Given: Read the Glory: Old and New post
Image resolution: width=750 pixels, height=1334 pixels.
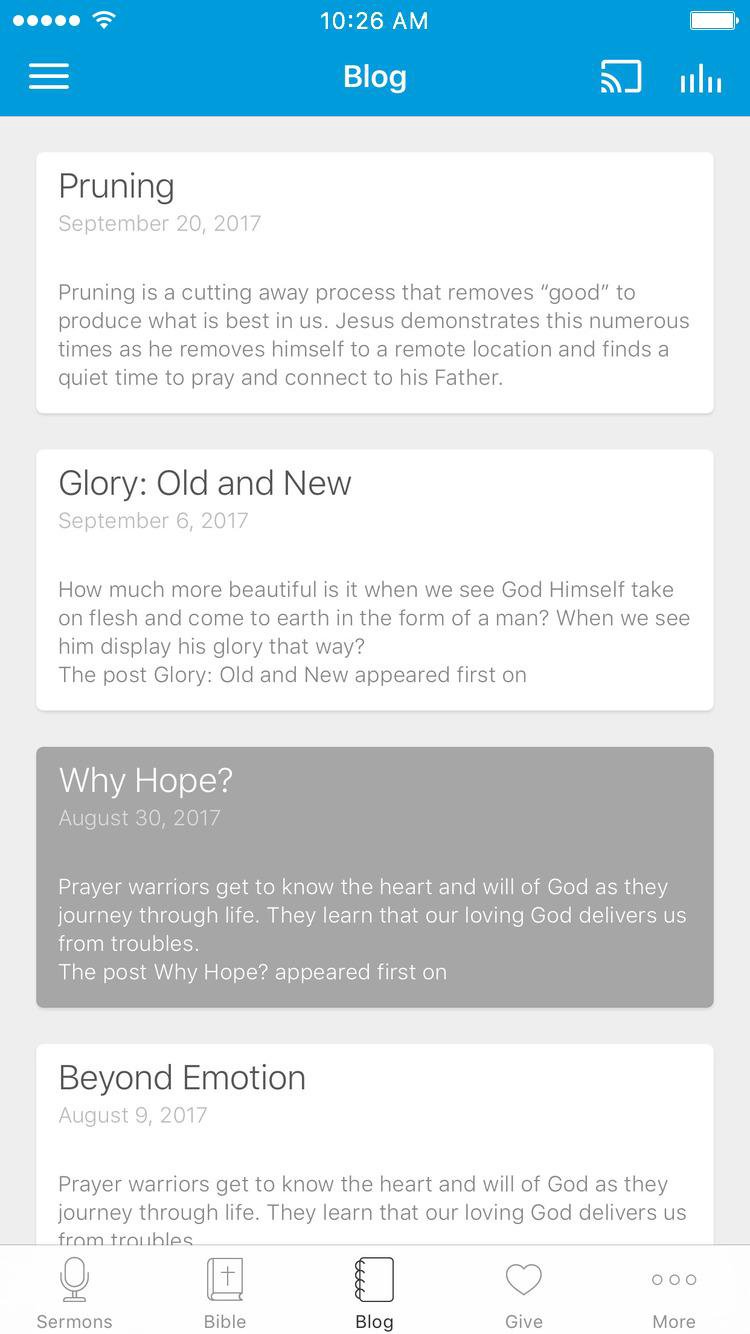Looking at the screenshot, I should click(x=375, y=579).
